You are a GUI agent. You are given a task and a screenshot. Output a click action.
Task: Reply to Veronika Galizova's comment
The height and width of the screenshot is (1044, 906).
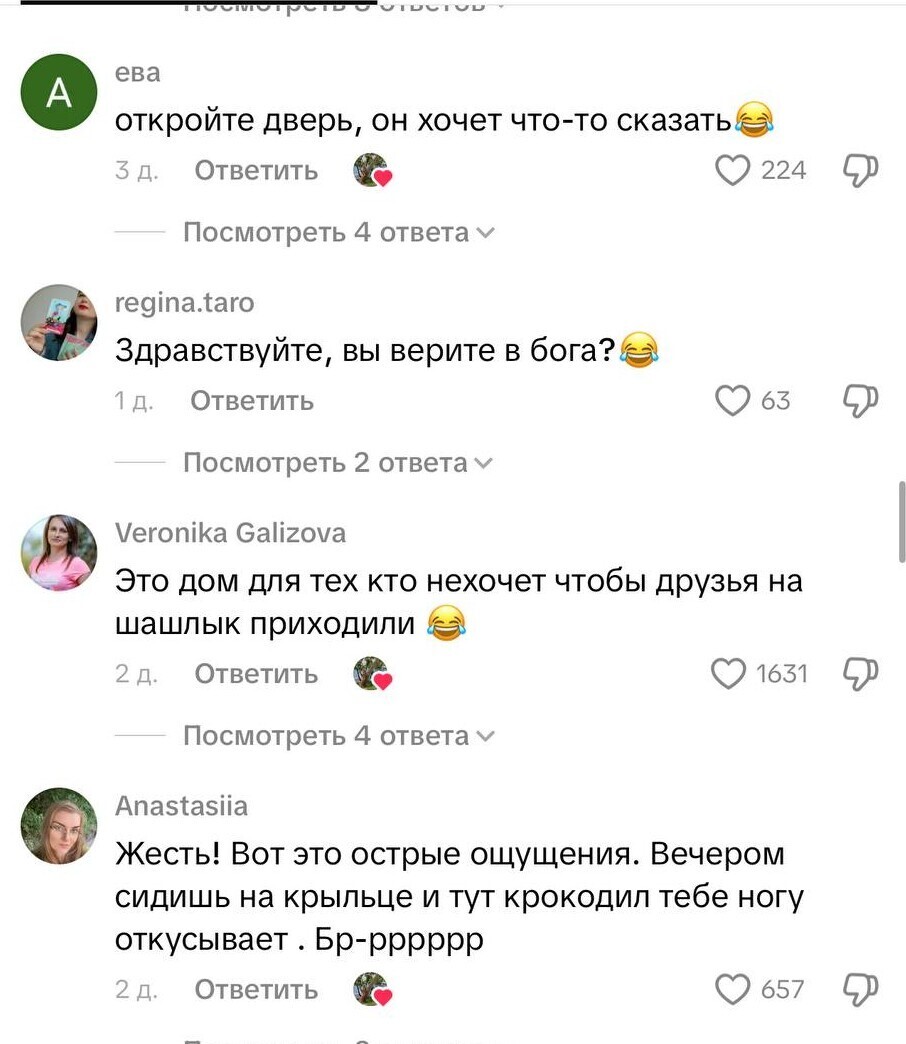pos(256,674)
